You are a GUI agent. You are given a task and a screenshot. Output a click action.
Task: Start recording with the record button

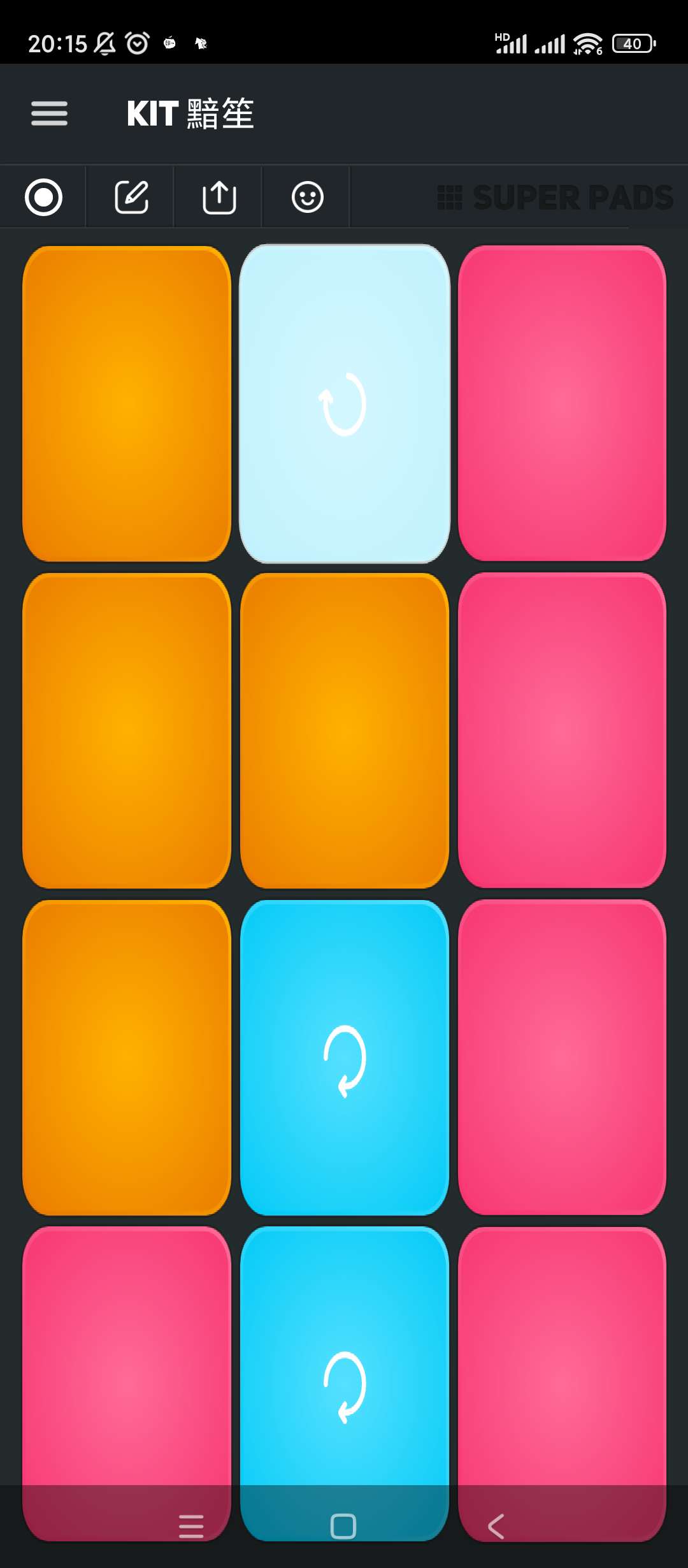pos(43,197)
